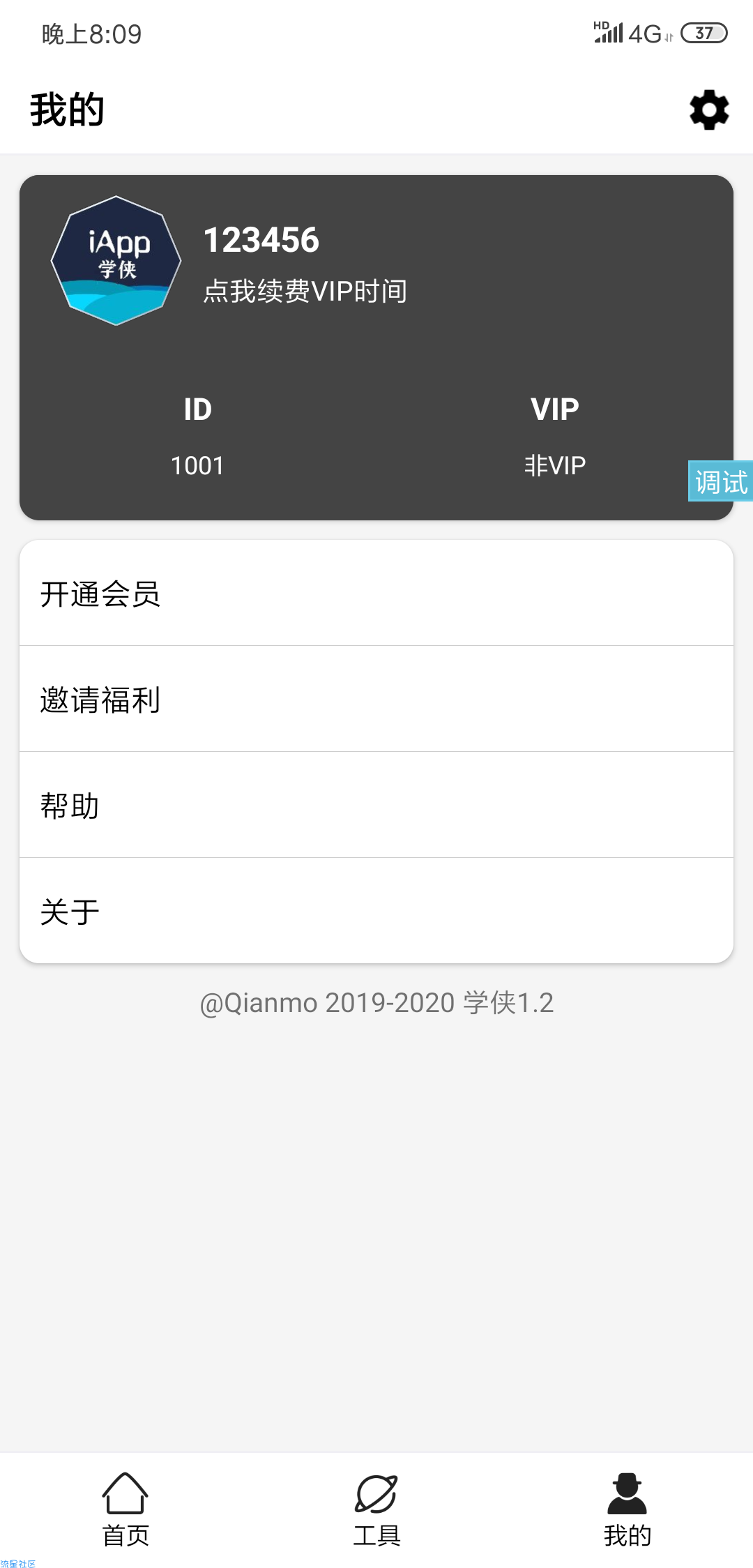Tap the iApp 学侠 profile avatar
This screenshot has width=753, height=1568.
coord(116,261)
